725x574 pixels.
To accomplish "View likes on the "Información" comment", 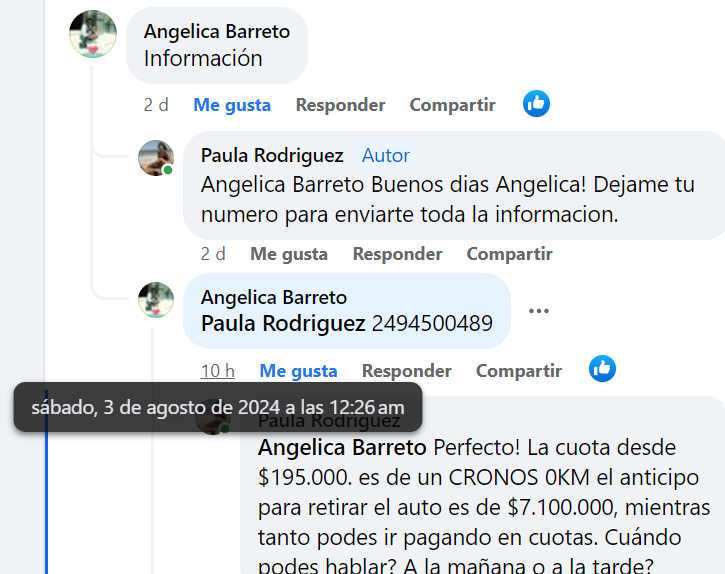I will coord(537,103).
